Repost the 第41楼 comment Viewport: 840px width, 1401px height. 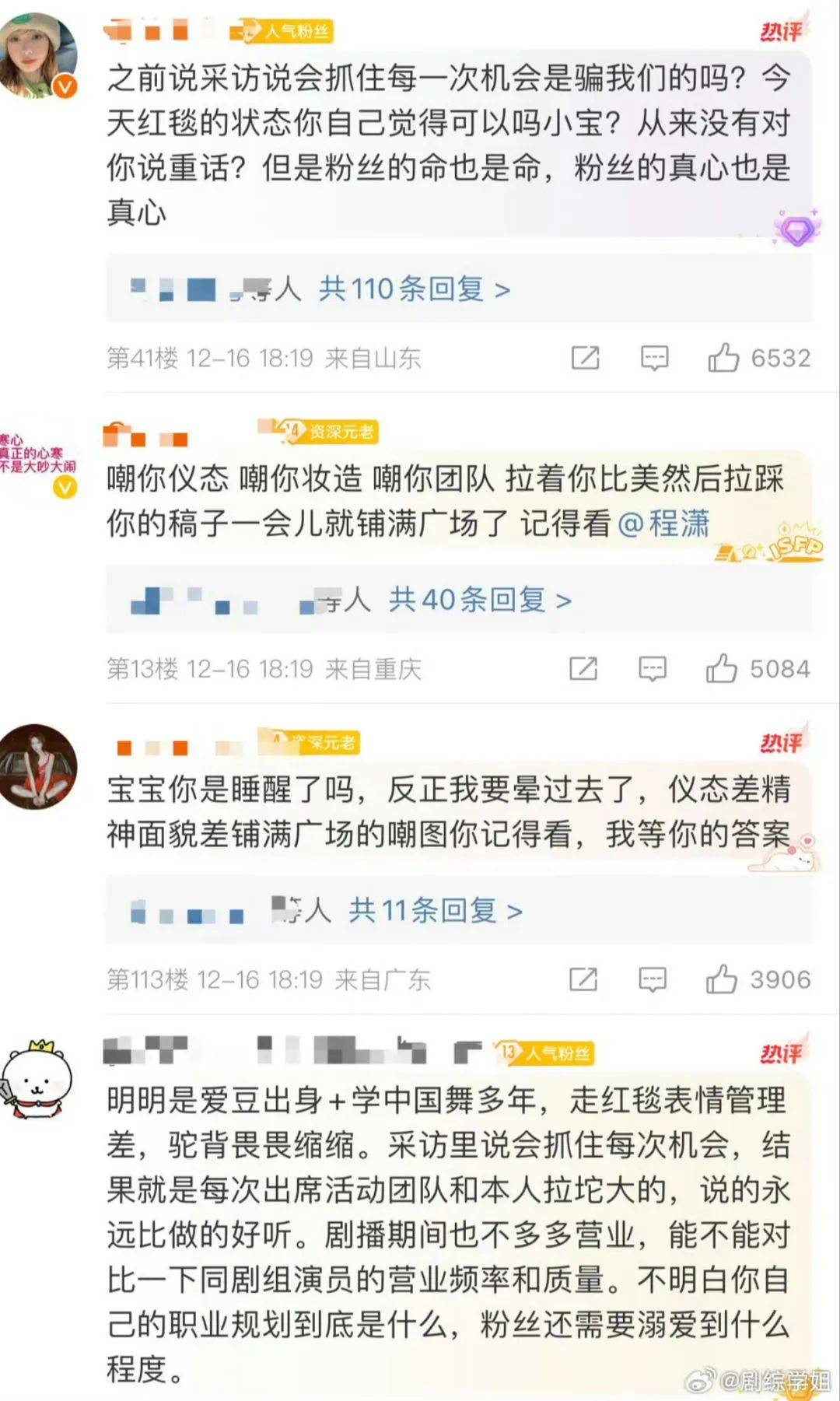(585, 358)
